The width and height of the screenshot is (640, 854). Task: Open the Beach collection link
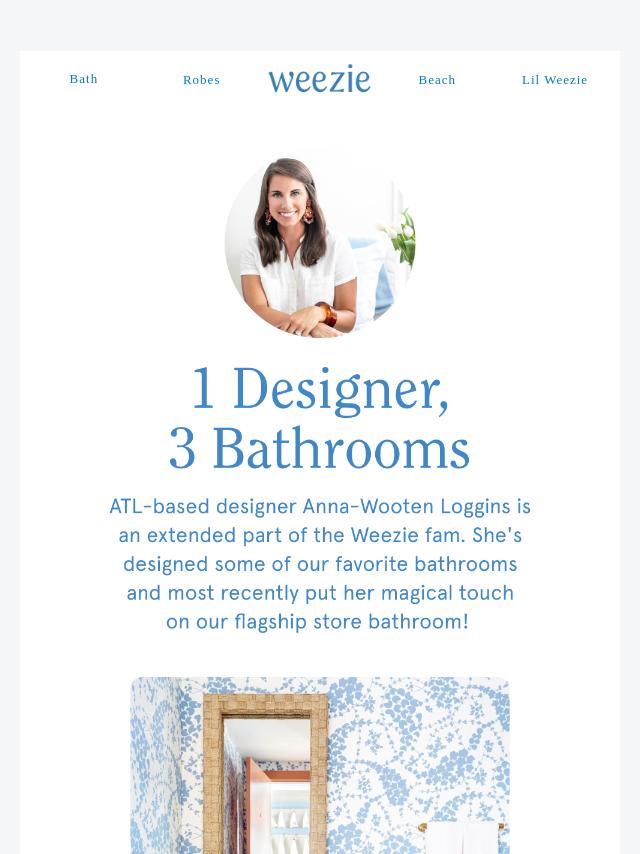[436, 80]
